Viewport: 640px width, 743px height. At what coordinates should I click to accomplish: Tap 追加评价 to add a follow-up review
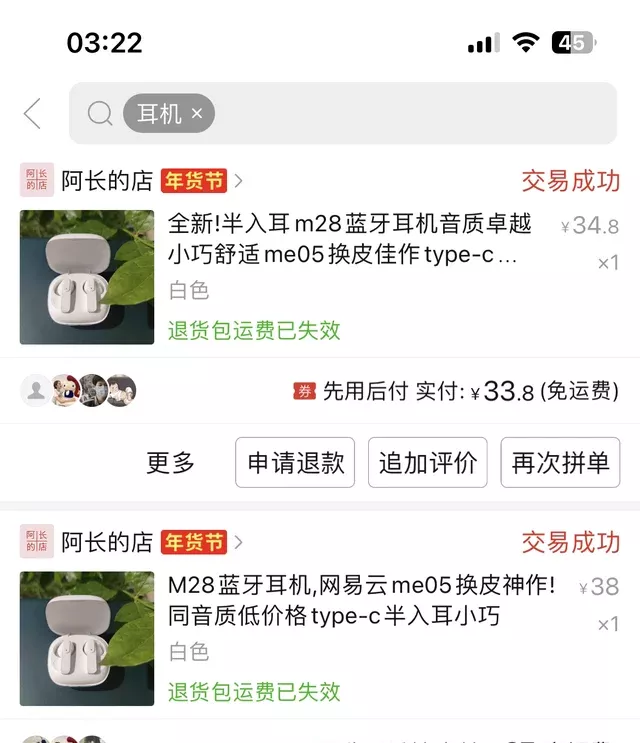click(x=428, y=463)
